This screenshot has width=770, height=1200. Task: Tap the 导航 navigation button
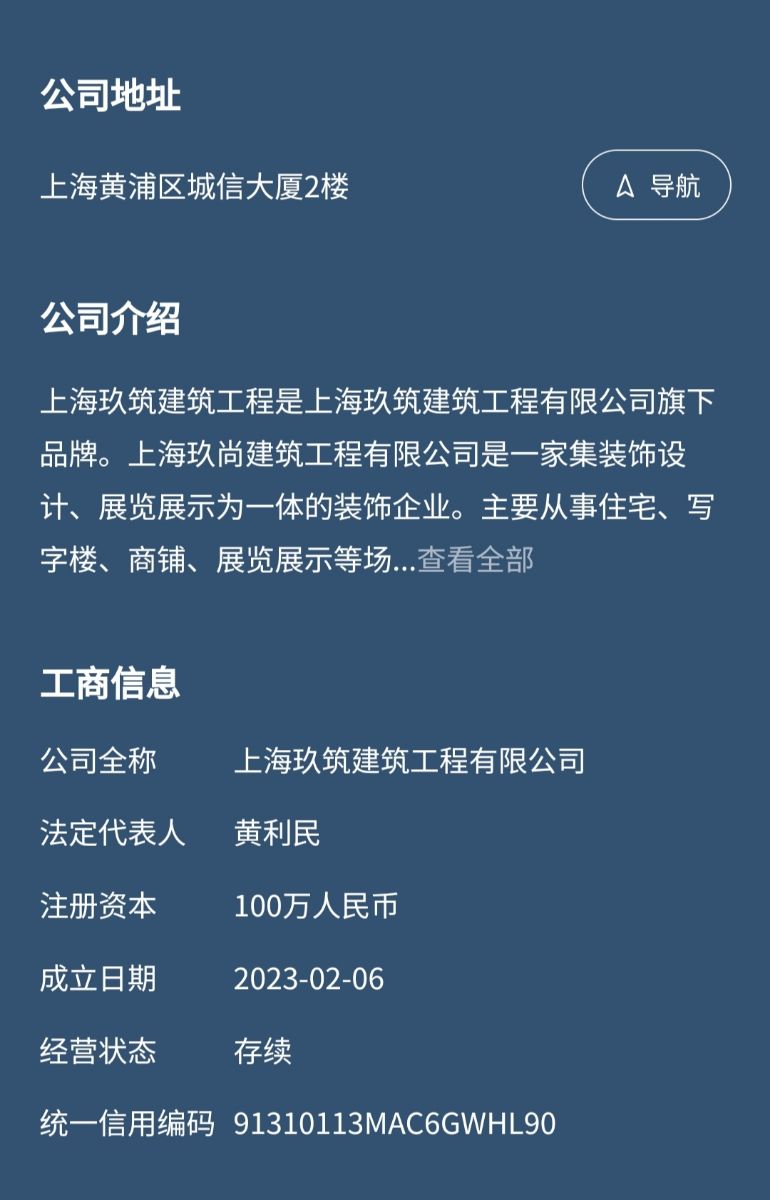pyautogui.click(x=656, y=185)
